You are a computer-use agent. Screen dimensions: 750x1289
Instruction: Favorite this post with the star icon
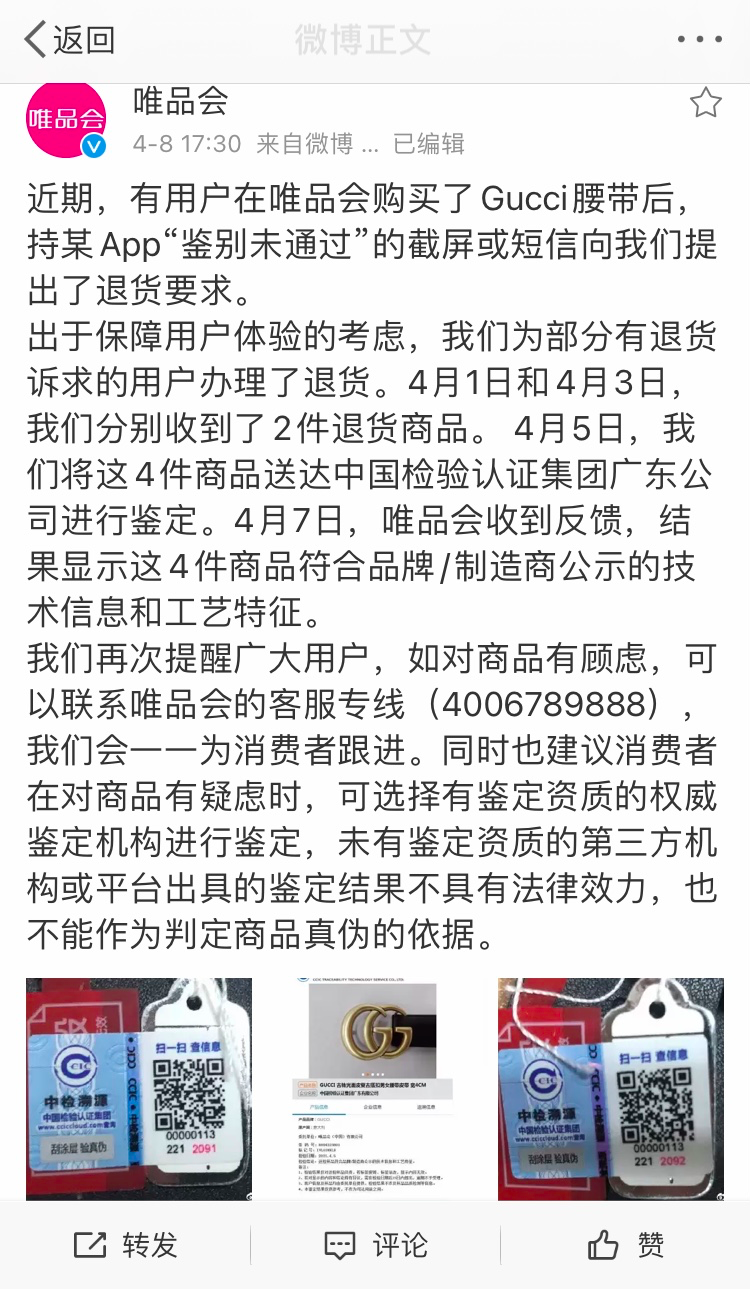coord(705,103)
